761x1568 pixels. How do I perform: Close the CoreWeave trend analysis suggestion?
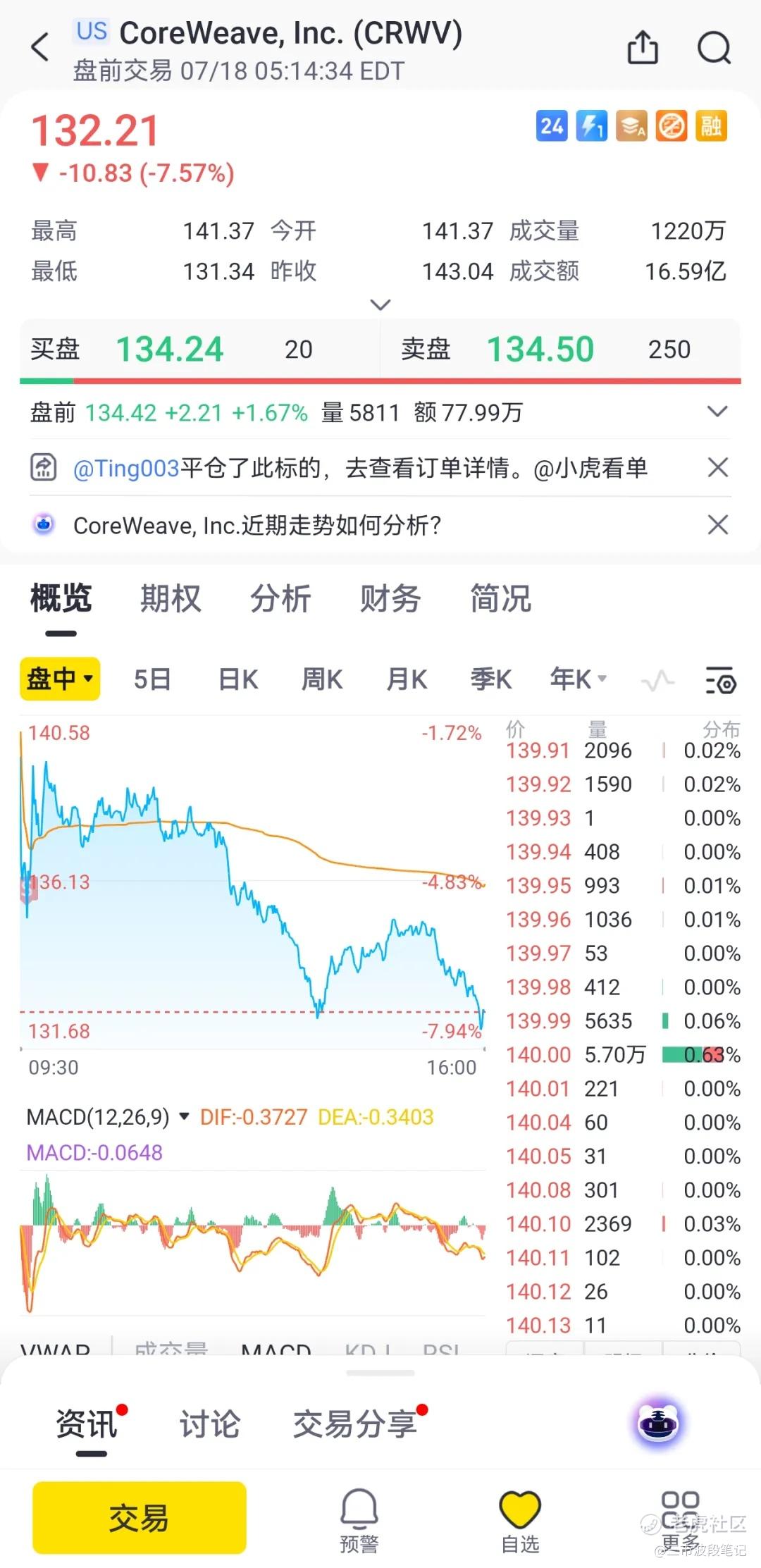coord(717,524)
